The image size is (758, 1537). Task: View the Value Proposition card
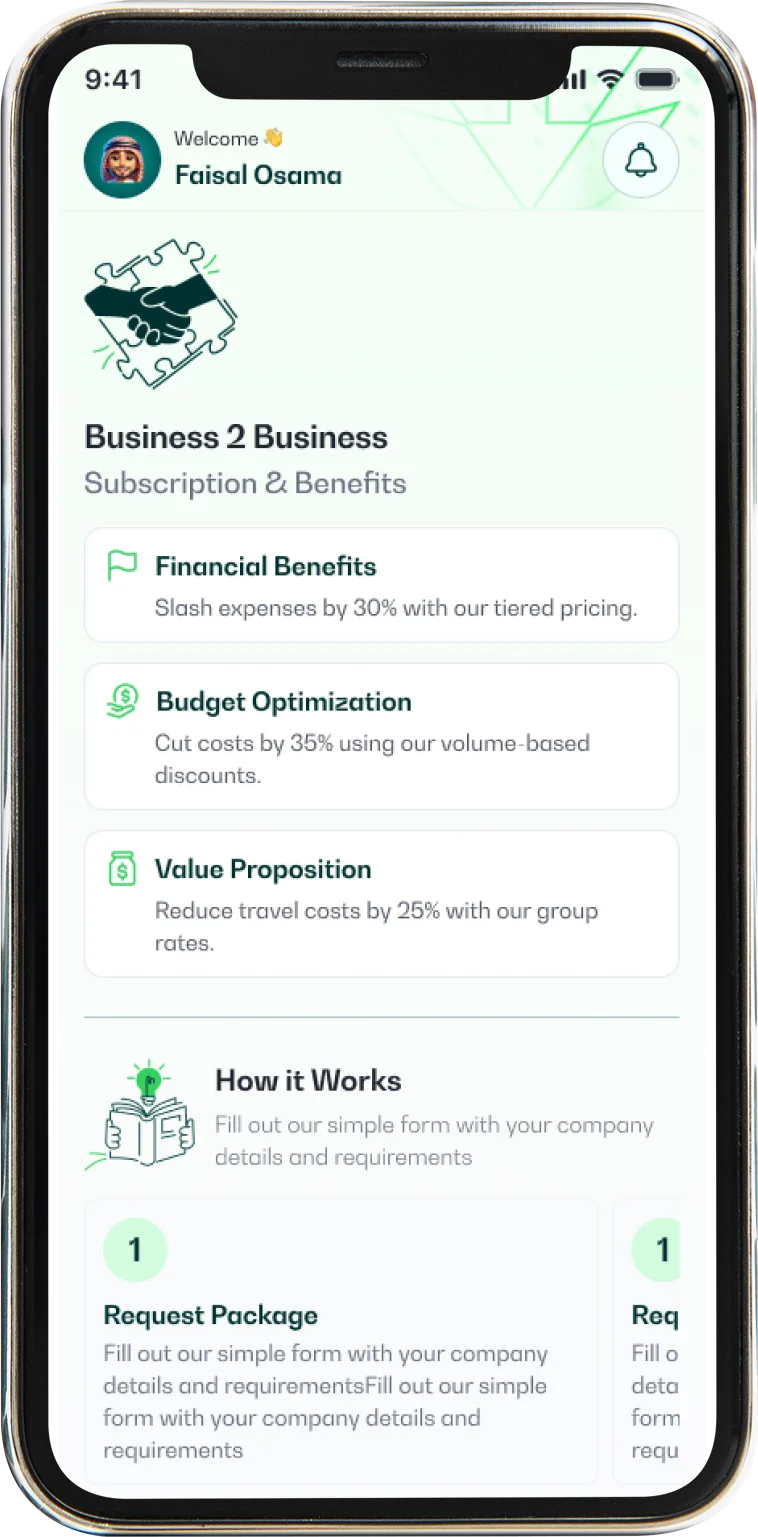pos(381,903)
